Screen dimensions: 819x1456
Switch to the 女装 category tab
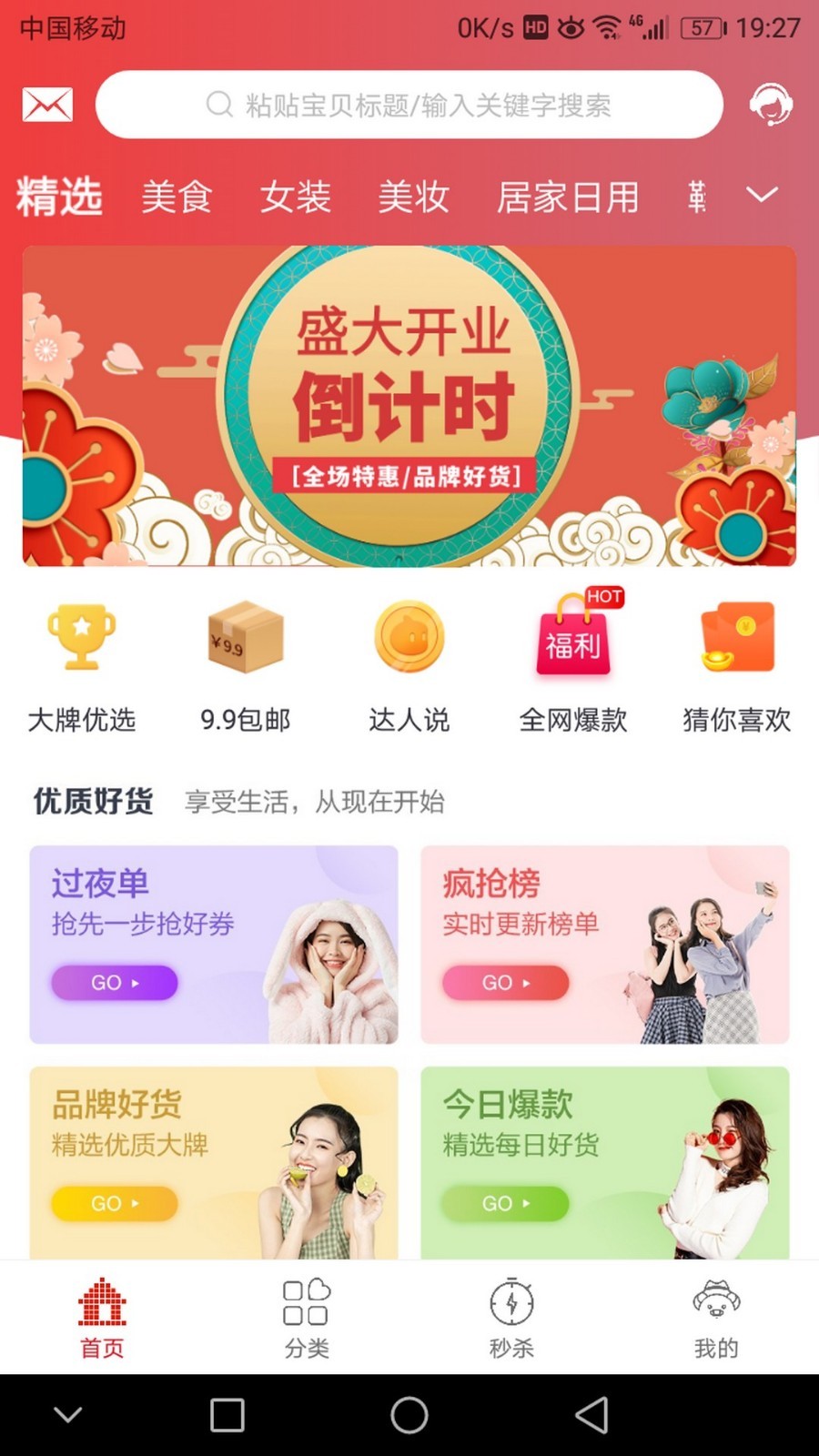(x=295, y=197)
